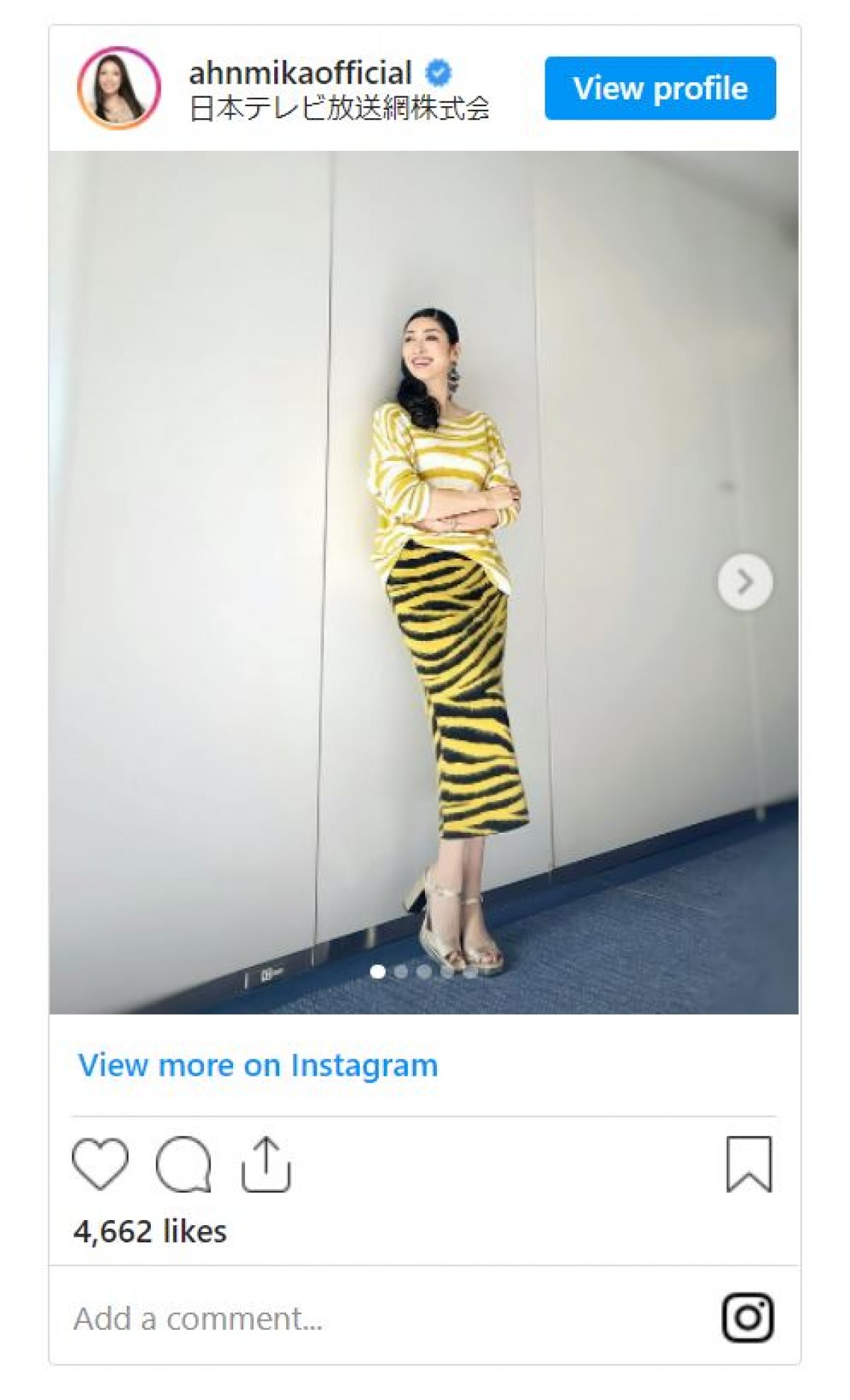
Task: Share this post
Action: (x=266, y=1164)
